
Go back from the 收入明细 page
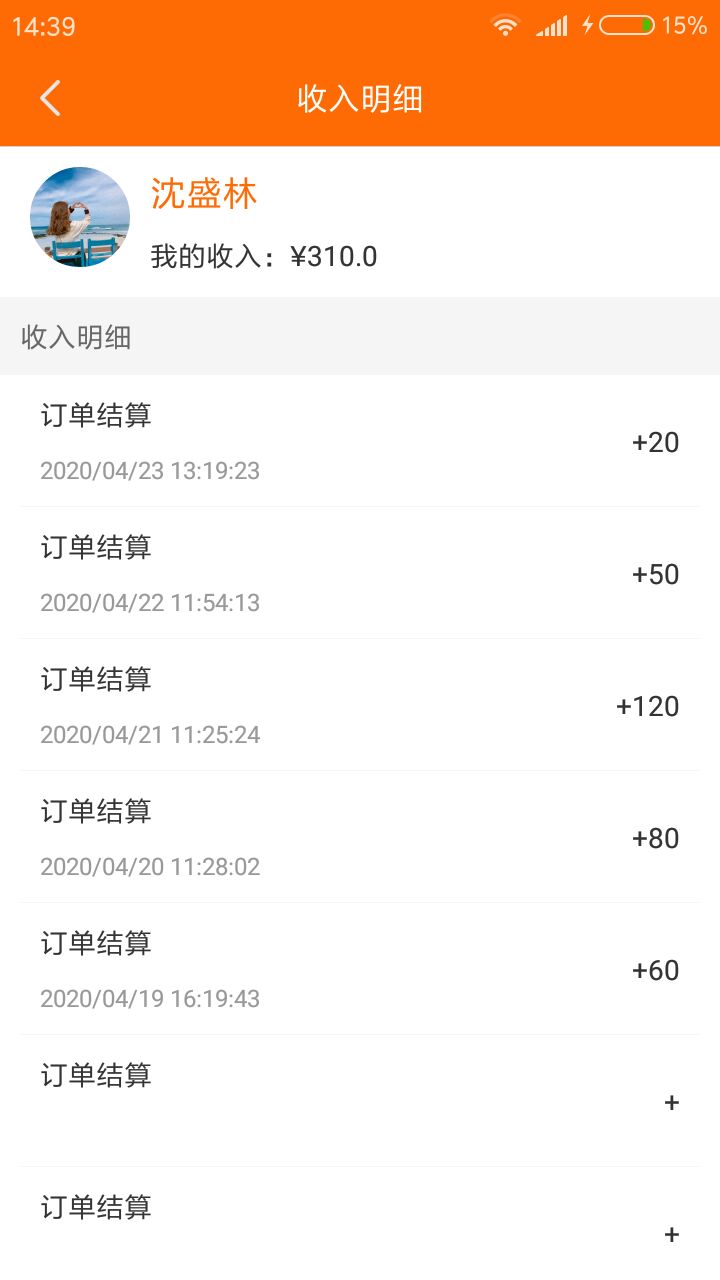click(51, 99)
